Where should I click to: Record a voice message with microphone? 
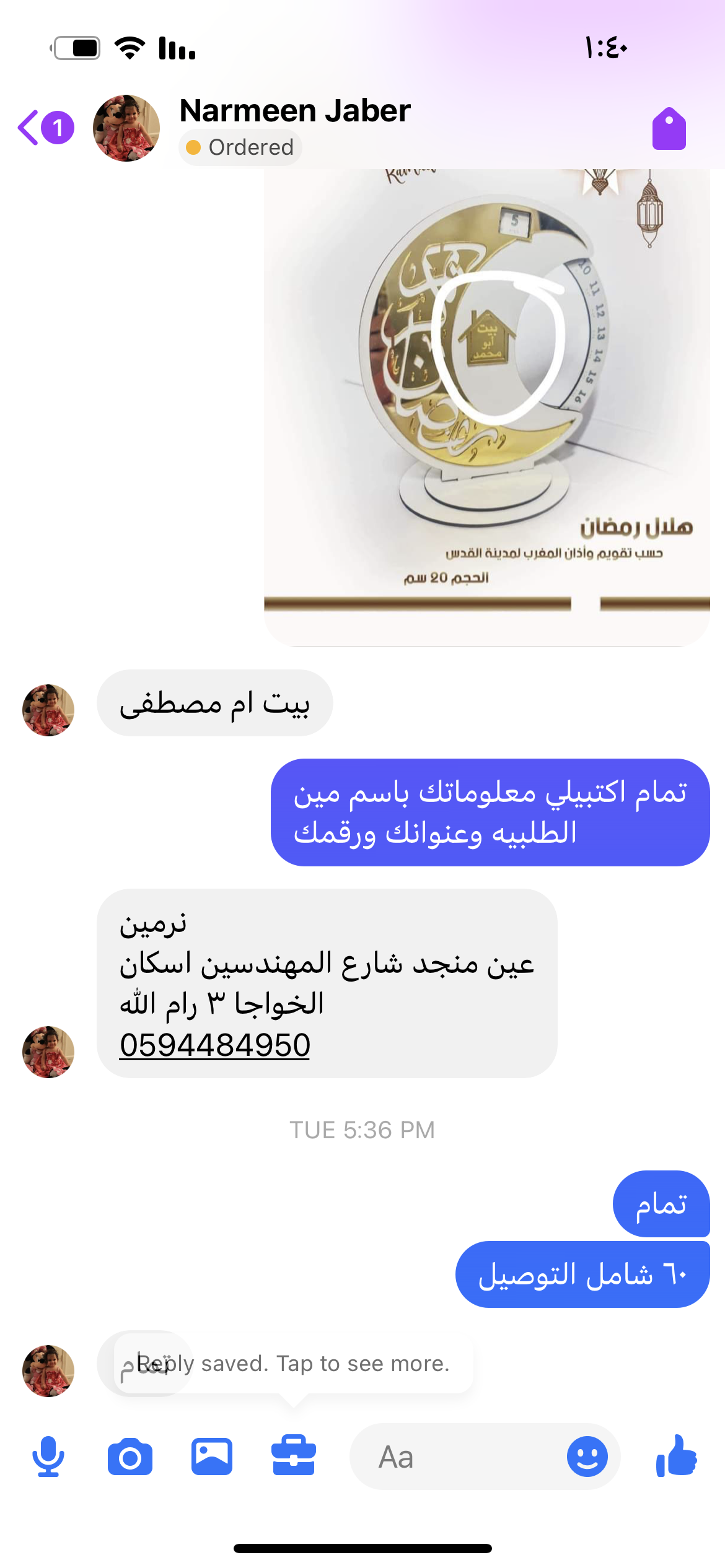[48, 1457]
